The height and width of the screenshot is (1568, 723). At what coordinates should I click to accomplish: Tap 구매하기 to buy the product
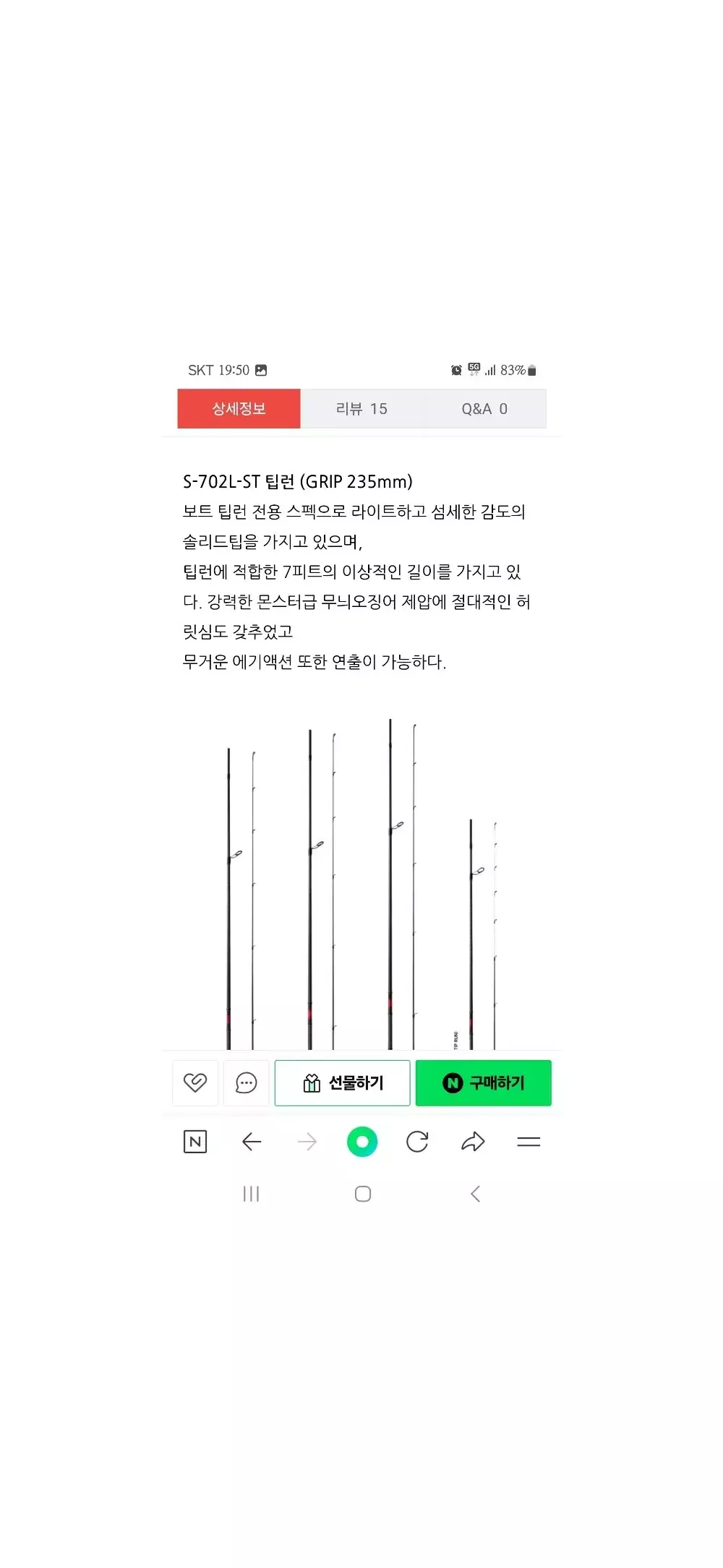click(483, 1082)
